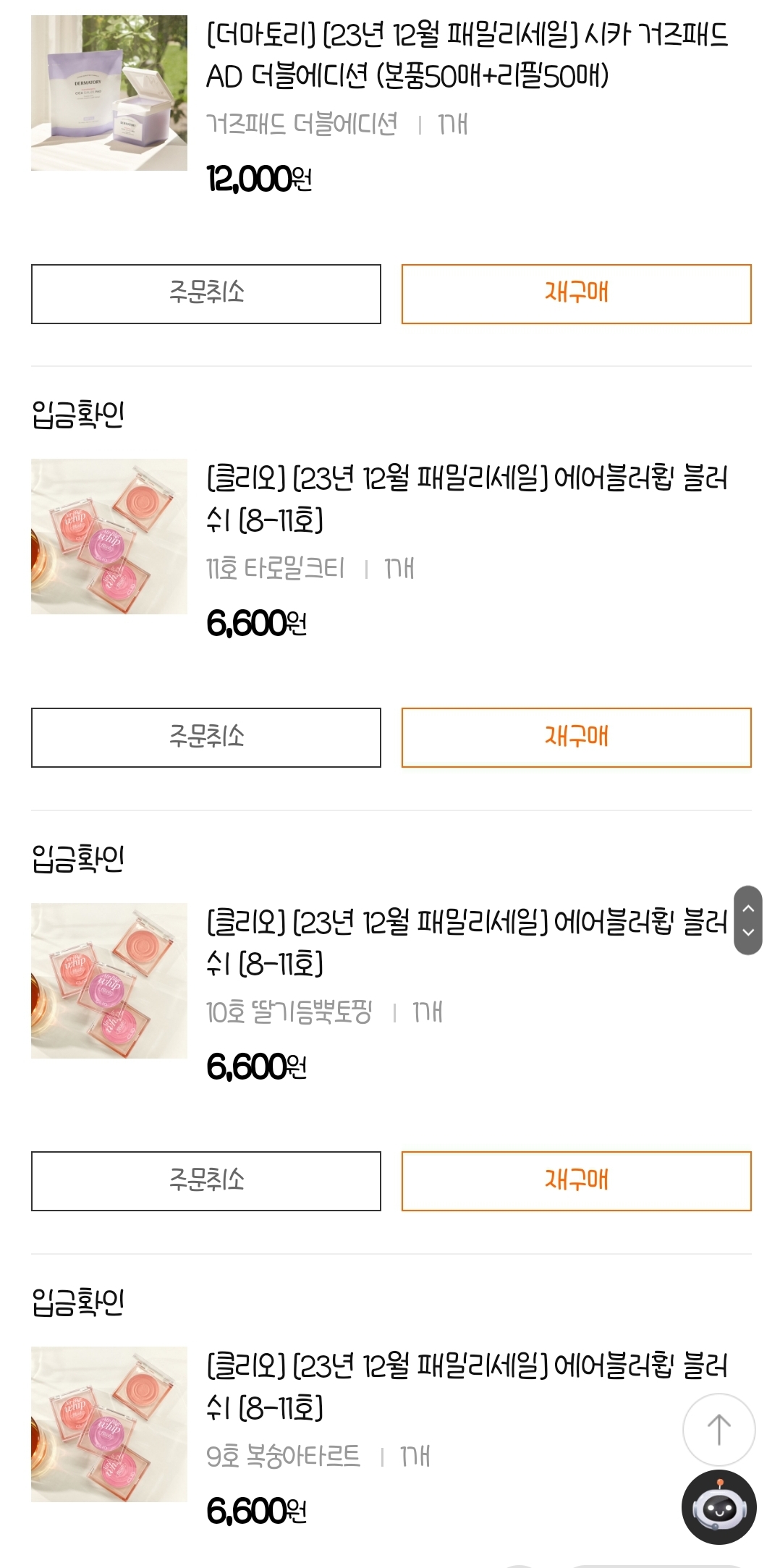
Task: Open the 9호 복숭아타르트 product thumbnail
Action: [109, 1424]
